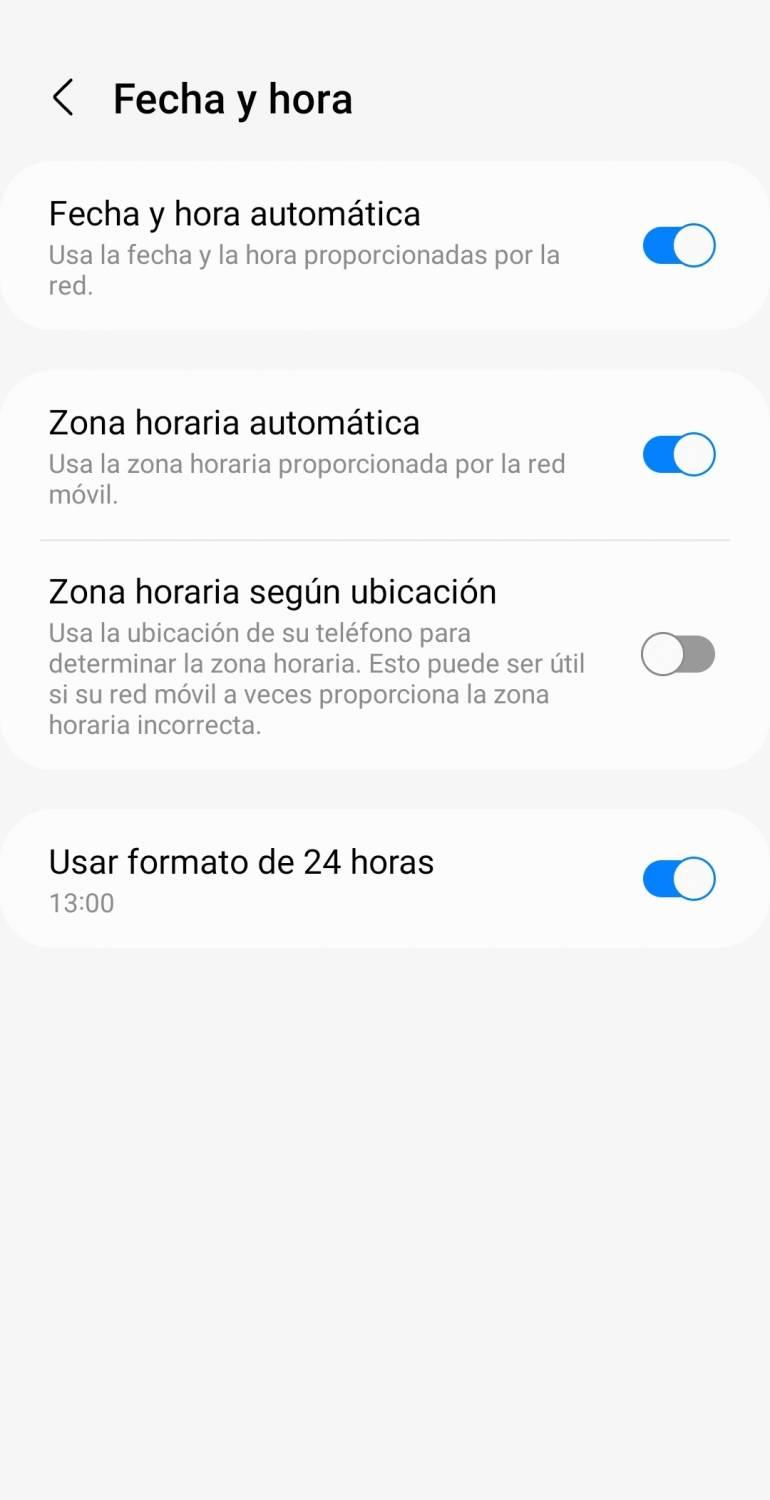Select Usar formato de 24 horas text
This screenshot has height=1500, width=770.
click(x=241, y=861)
